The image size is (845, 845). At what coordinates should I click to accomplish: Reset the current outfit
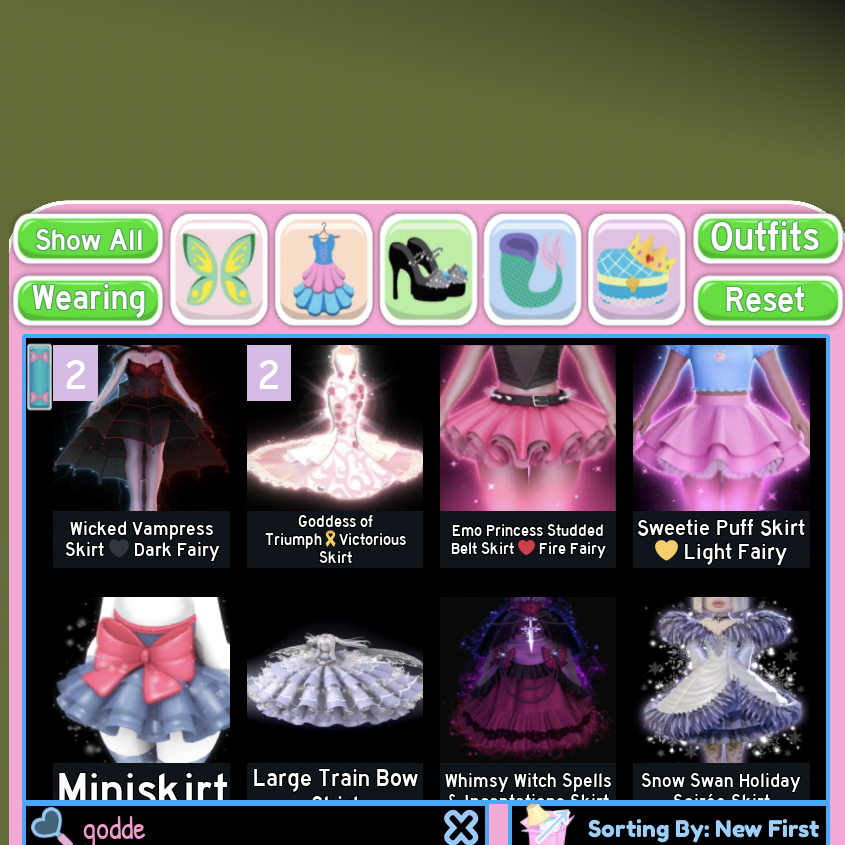[x=766, y=299]
